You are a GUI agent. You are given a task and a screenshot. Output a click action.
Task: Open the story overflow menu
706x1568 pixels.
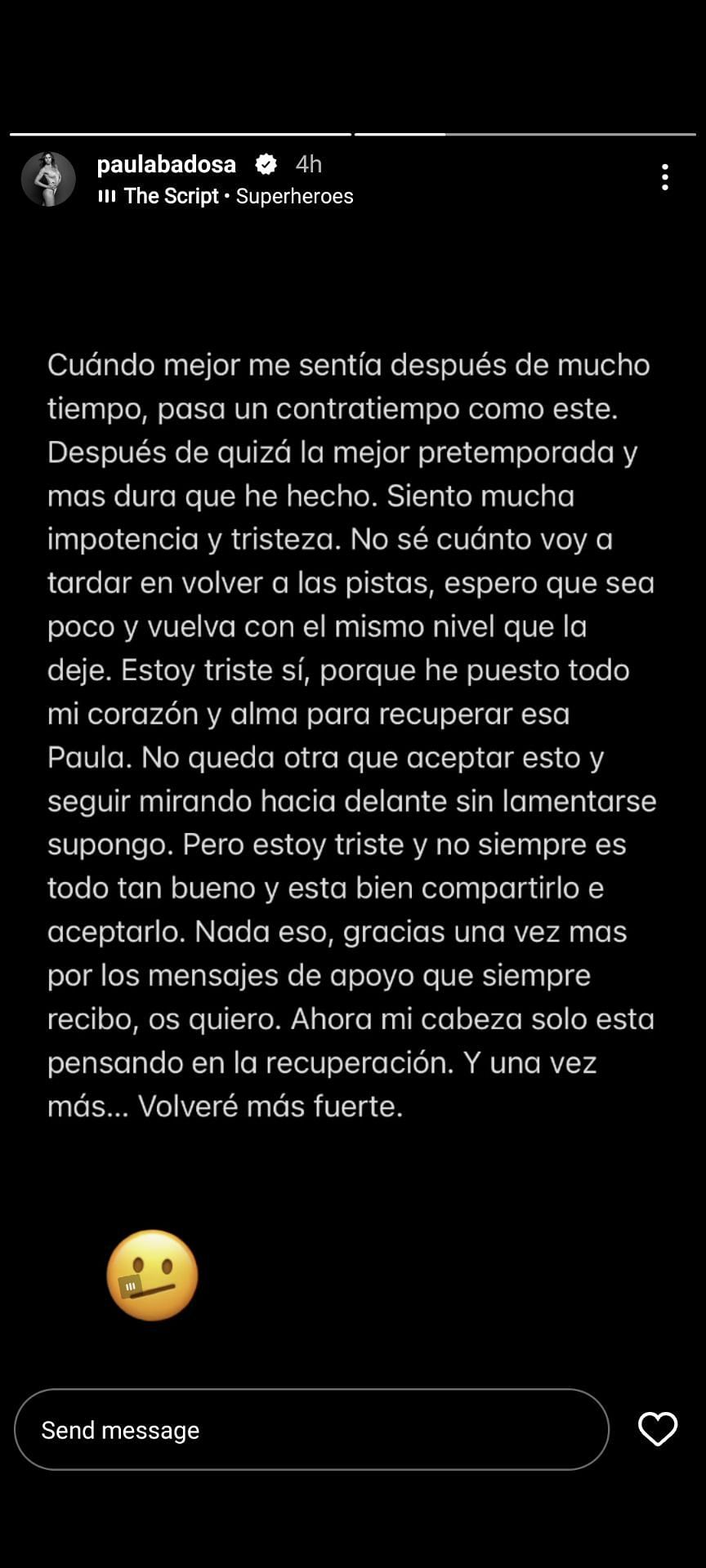[665, 177]
